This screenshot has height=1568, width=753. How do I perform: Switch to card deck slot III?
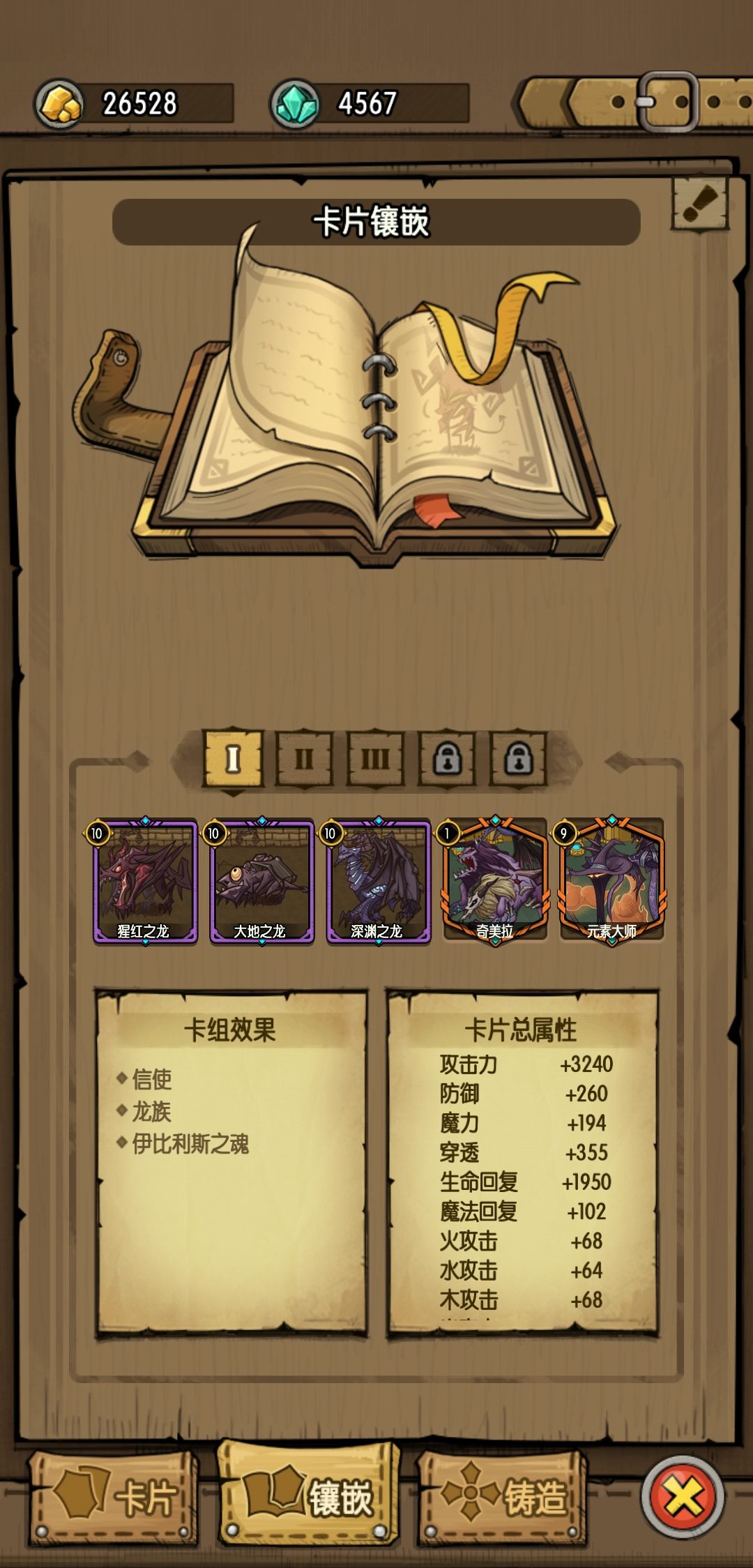pyautogui.click(x=375, y=758)
